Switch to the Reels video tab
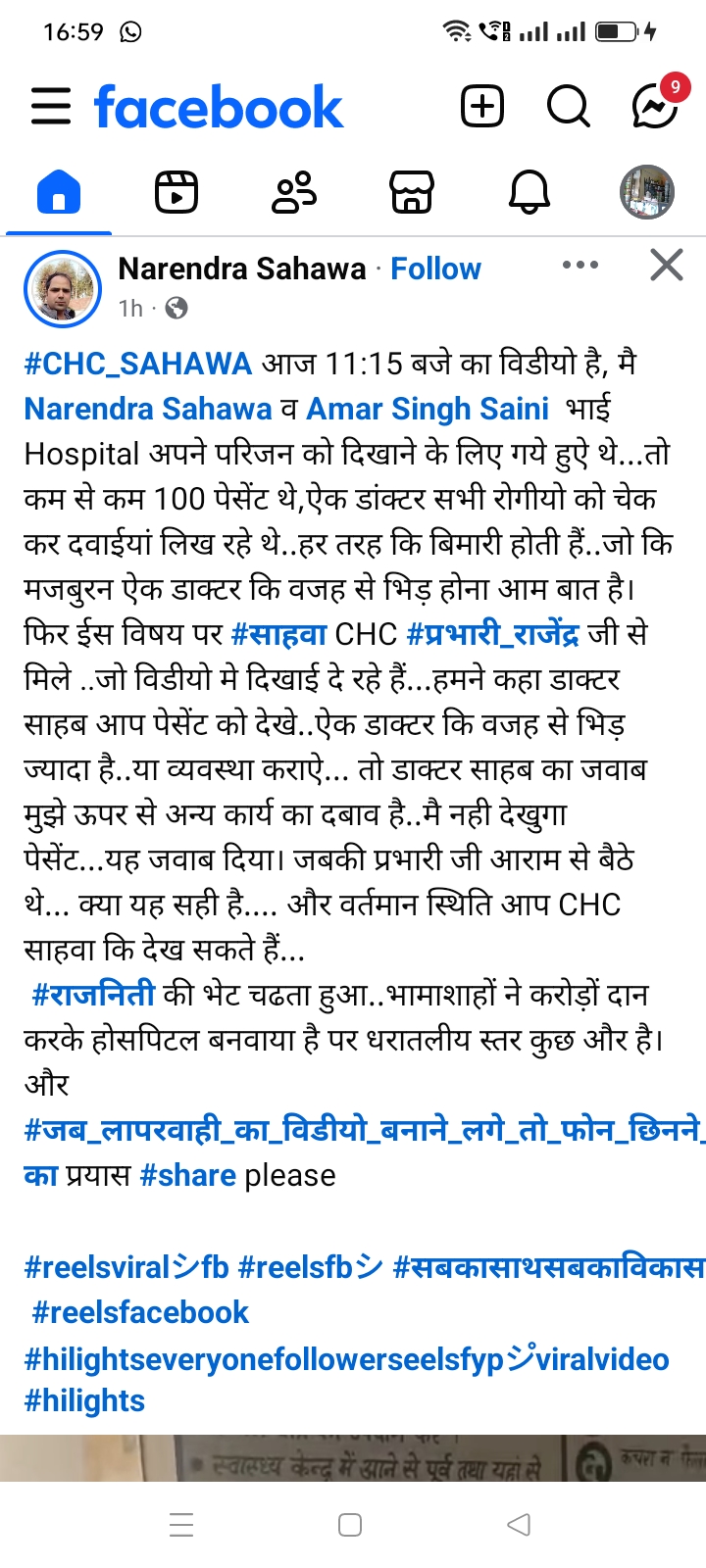The height and width of the screenshot is (1568, 706). click(x=176, y=191)
